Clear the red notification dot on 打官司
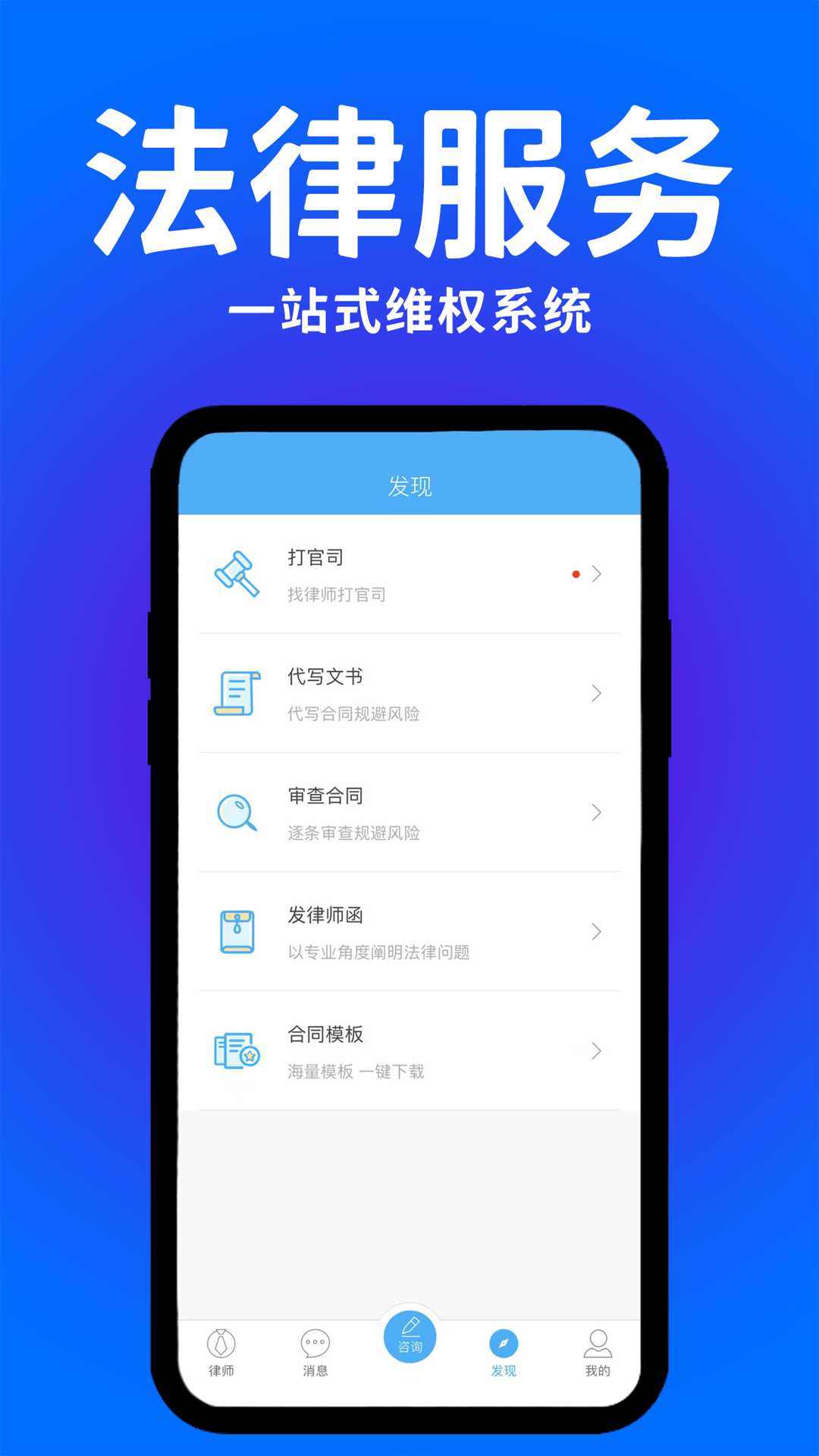The height and width of the screenshot is (1456, 819). click(578, 575)
